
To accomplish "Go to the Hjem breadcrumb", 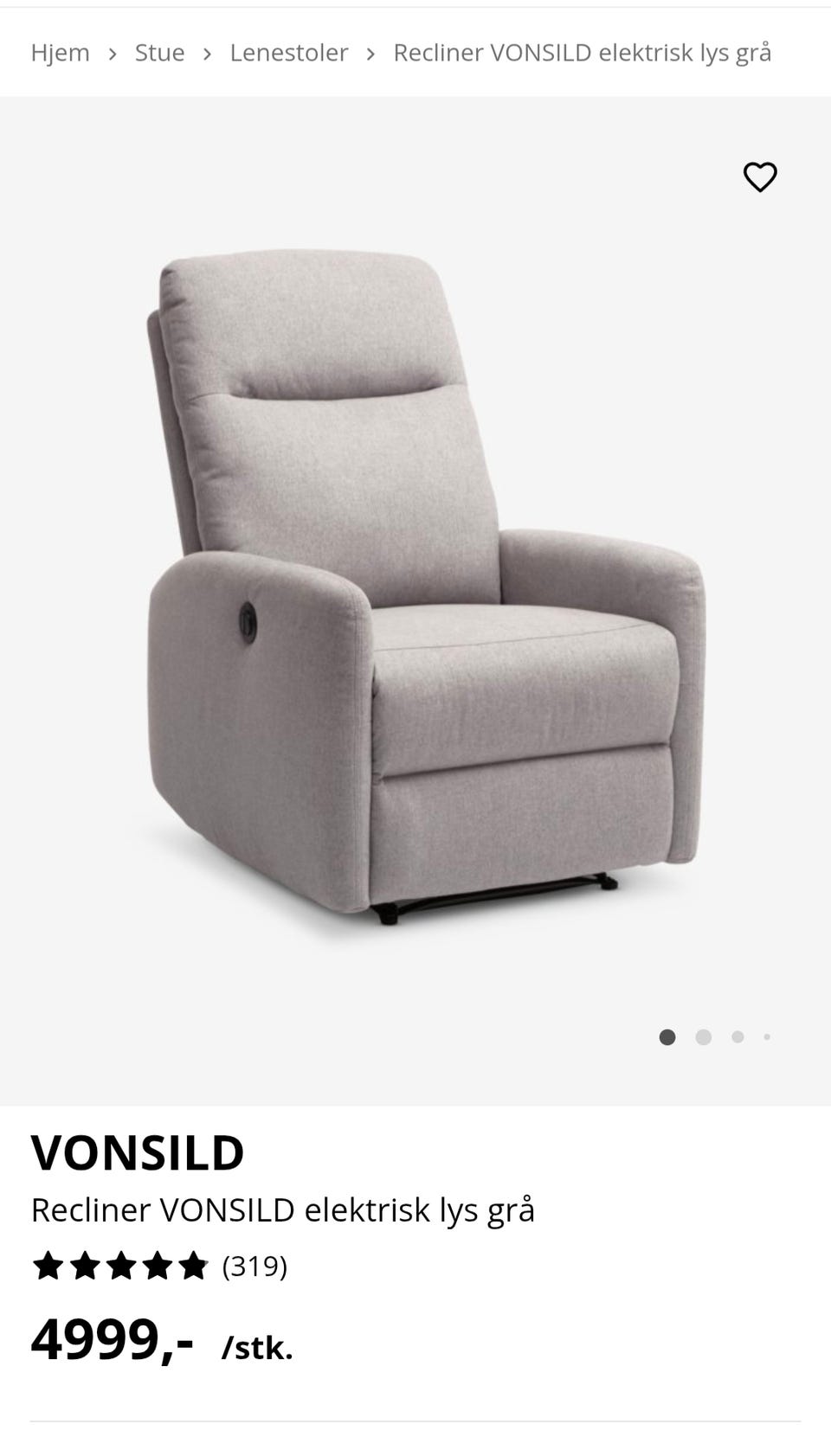I will tap(61, 53).
